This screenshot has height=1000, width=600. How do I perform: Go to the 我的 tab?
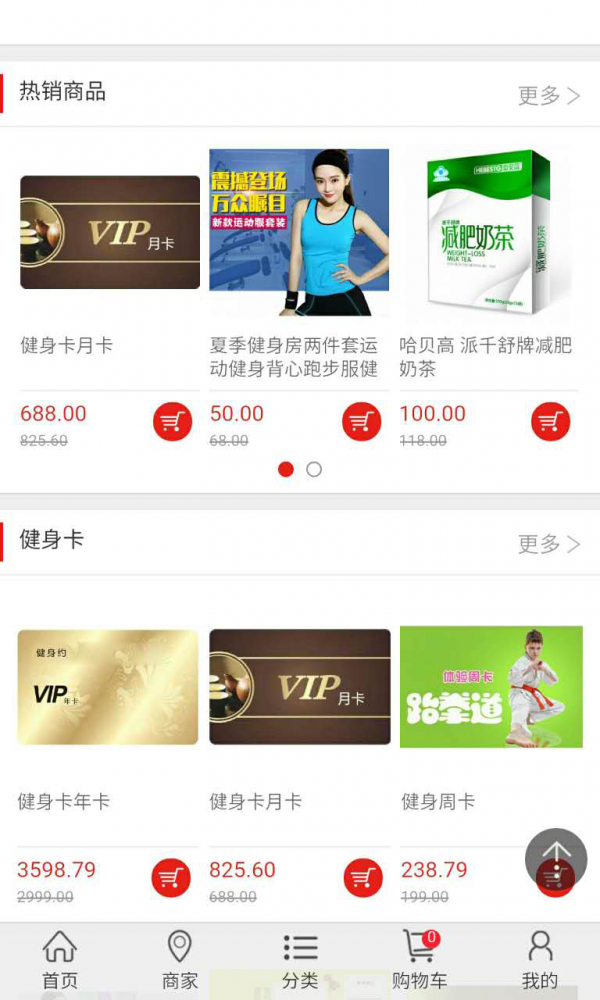[x=540, y=960]
